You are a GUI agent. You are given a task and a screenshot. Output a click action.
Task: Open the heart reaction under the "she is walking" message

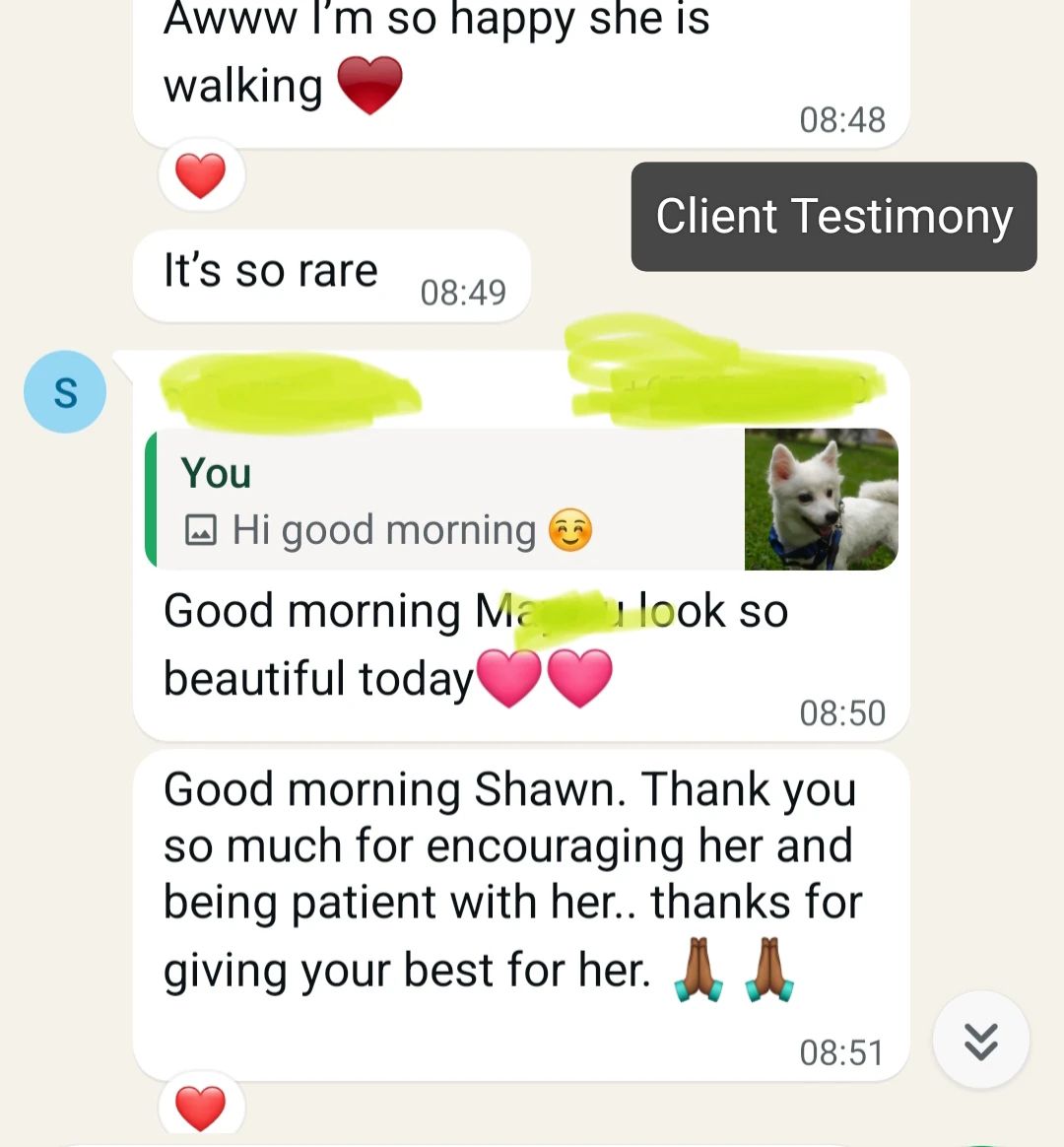pos(201,176)
